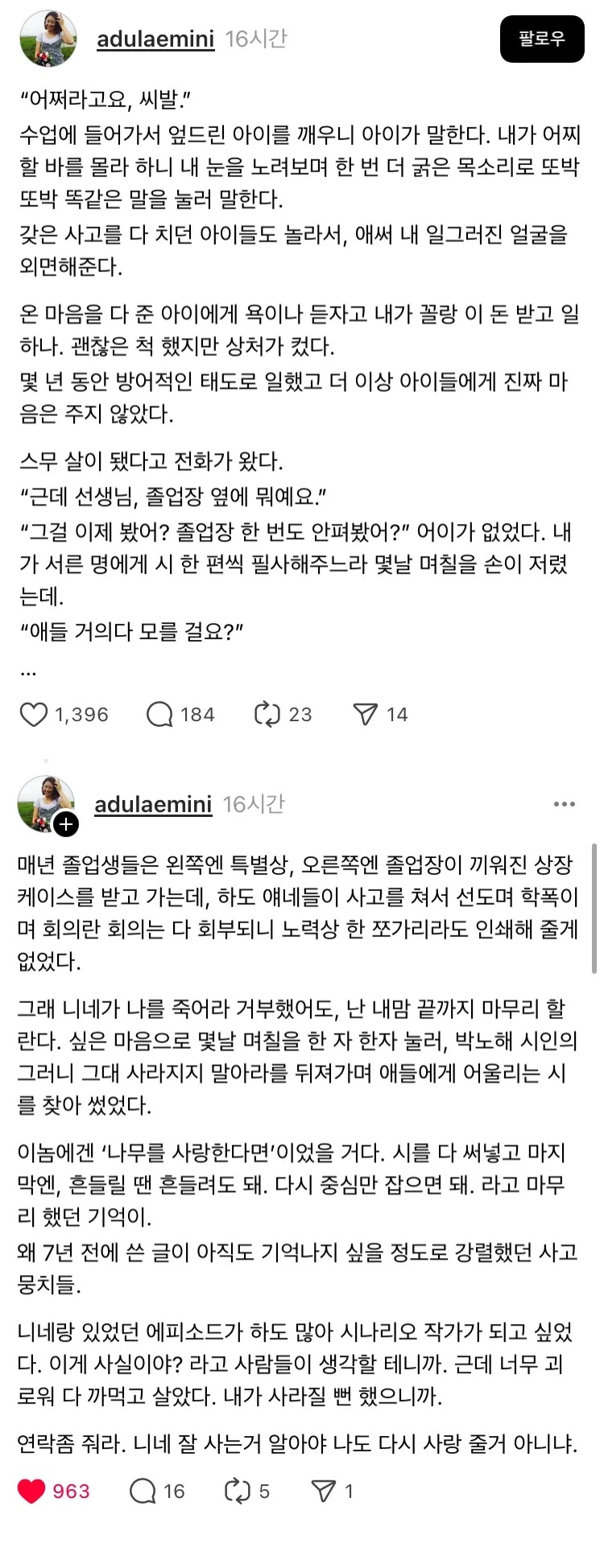Send the second post via the share icon

(324, 1492)
